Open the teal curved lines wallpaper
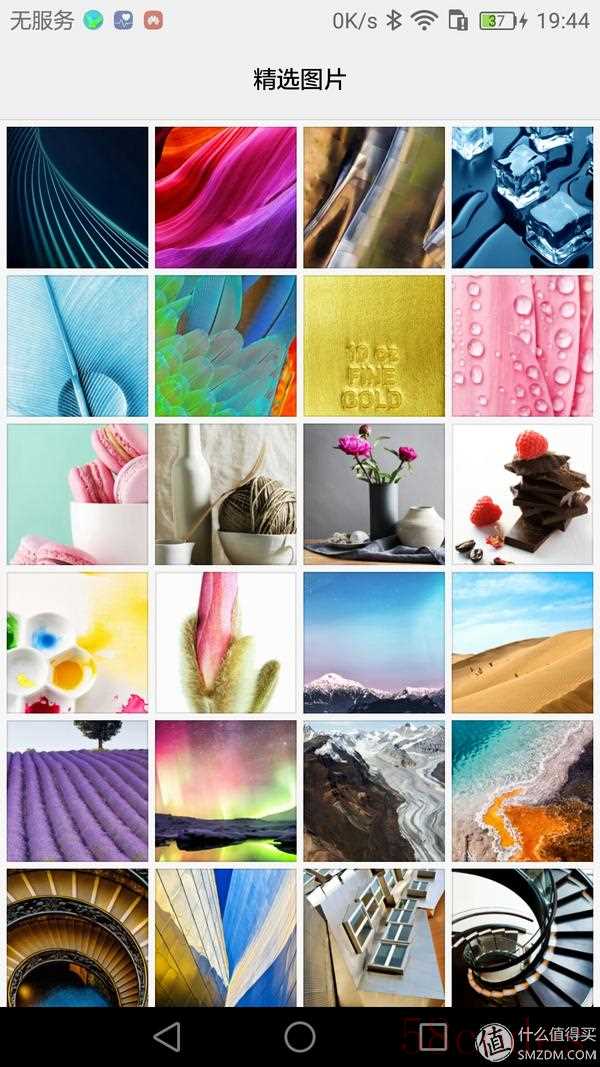Screen dimensions: 600x1067 pos(77,197)
